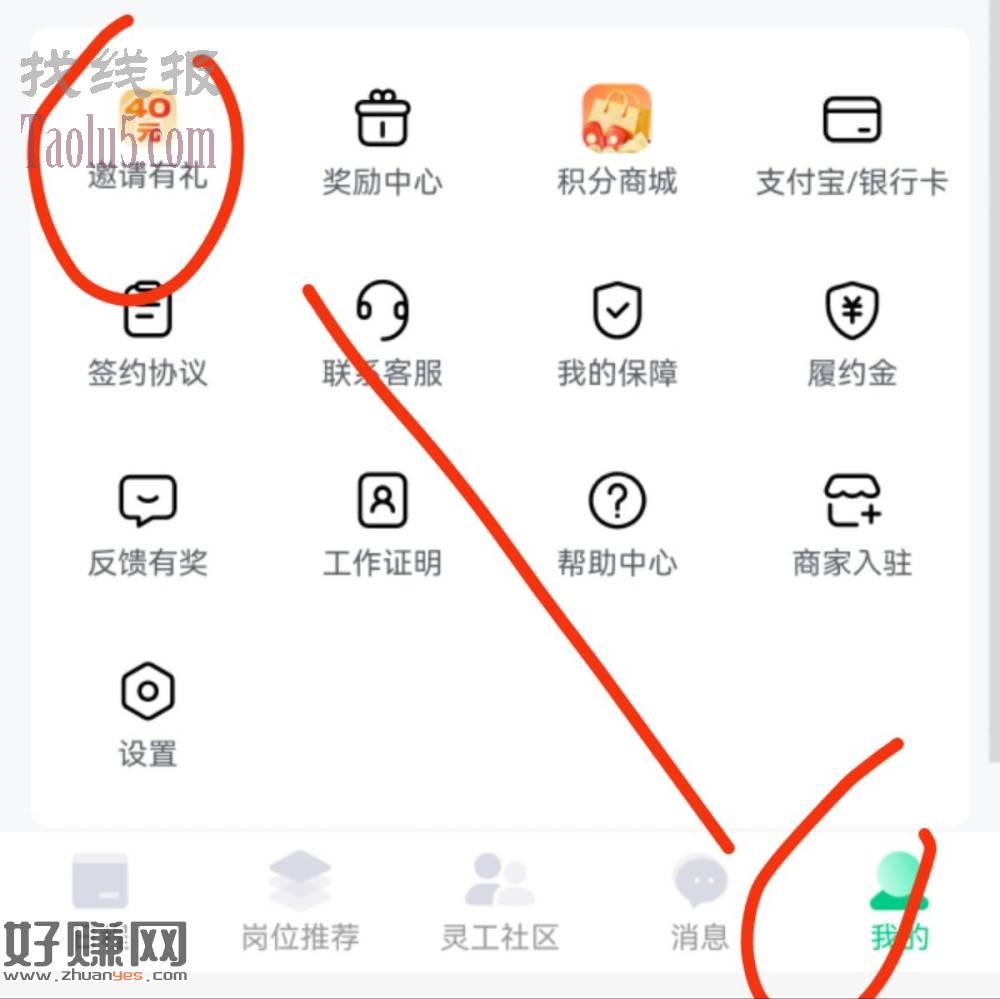Switch to the 岗位推荐 tab
The height and width of the screenshot is (999, 1000).
(300, 902)
